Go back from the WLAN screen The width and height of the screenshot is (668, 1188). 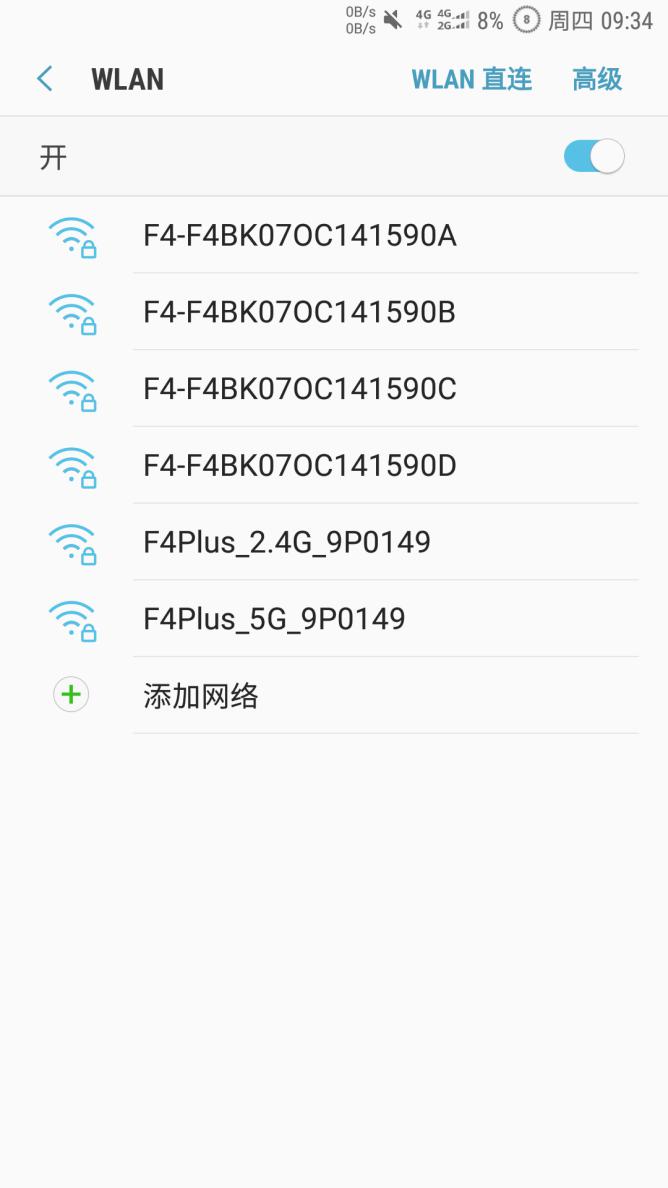point(44,79)
